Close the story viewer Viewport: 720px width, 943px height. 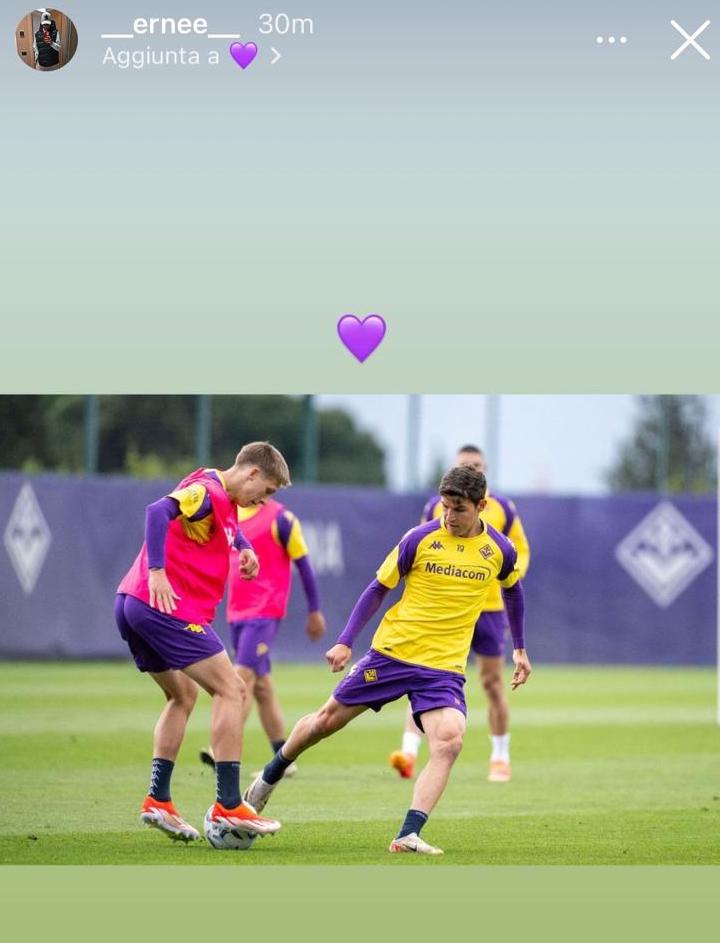coord(689,40)
